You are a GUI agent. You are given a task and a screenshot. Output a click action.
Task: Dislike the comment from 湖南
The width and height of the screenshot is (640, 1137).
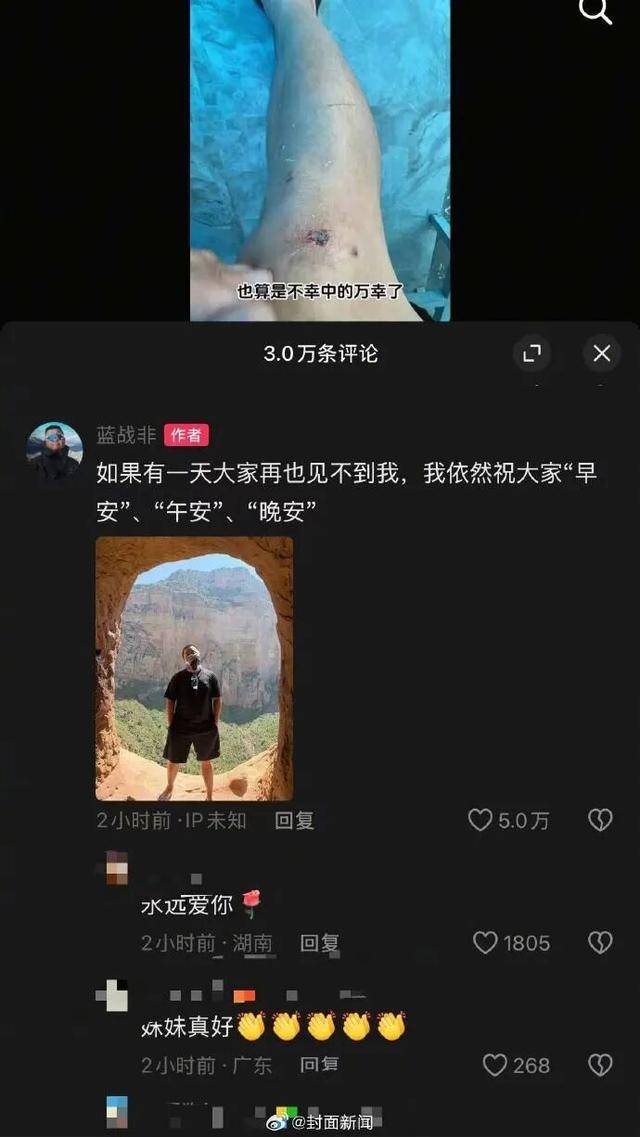600,942
